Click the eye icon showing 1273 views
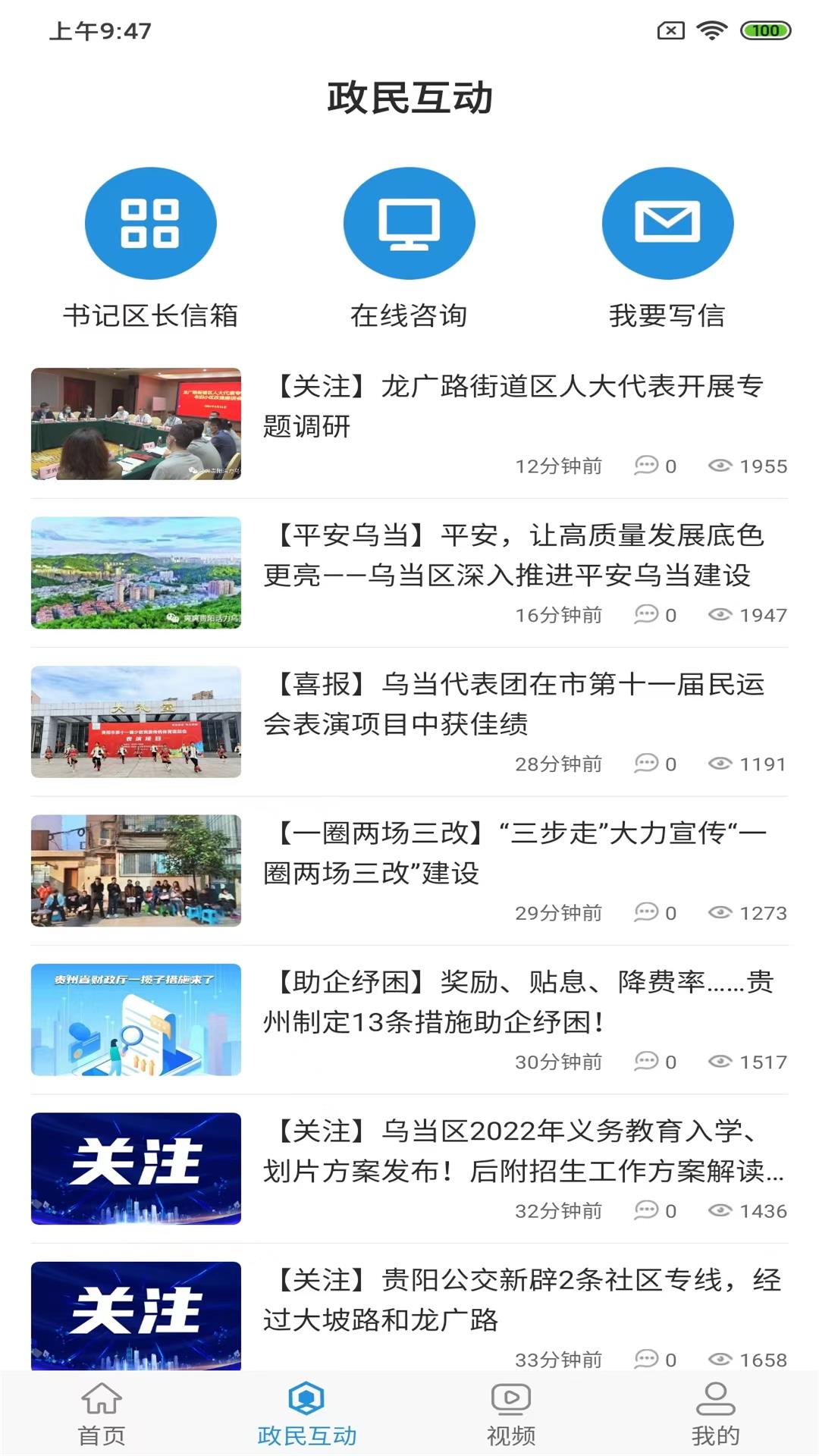 tap(720, 914)
